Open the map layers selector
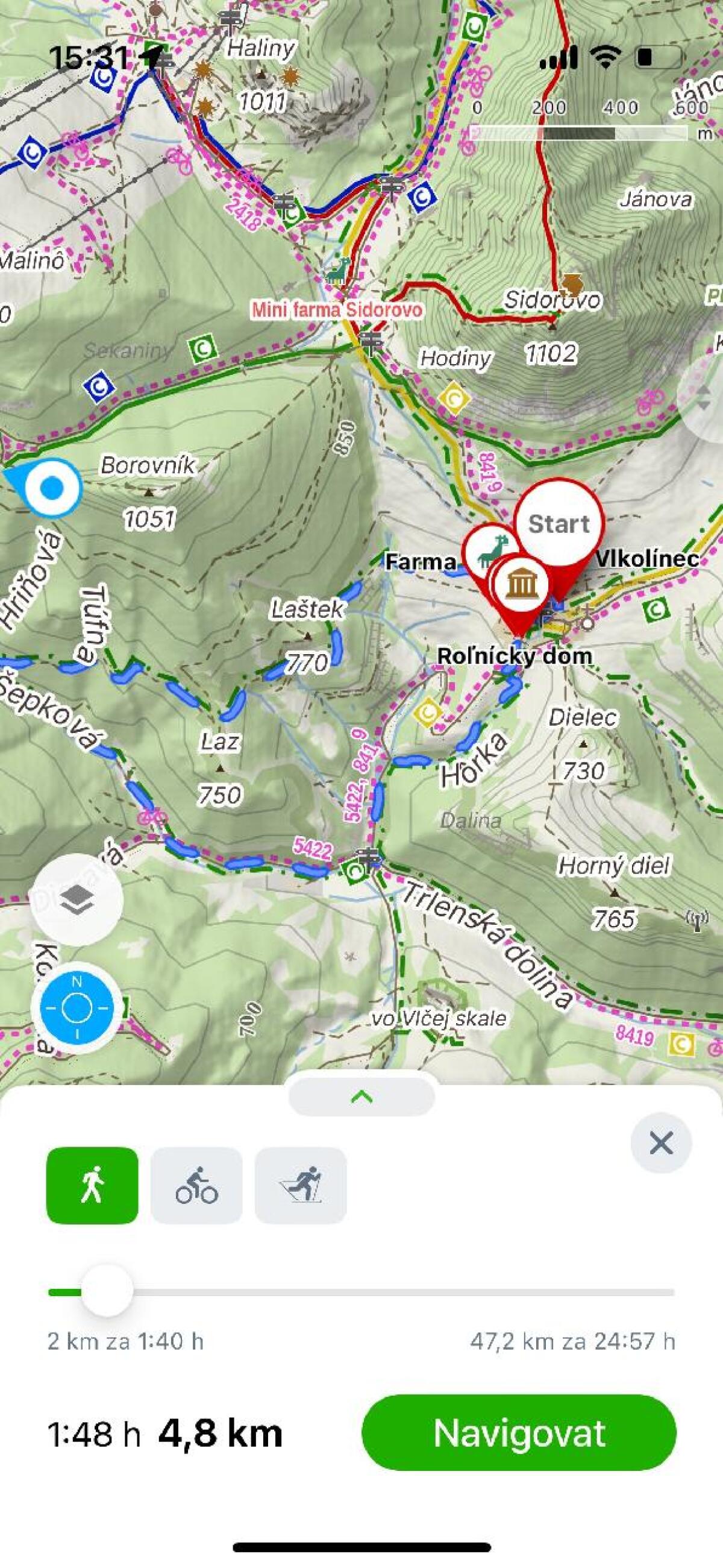 77,899
